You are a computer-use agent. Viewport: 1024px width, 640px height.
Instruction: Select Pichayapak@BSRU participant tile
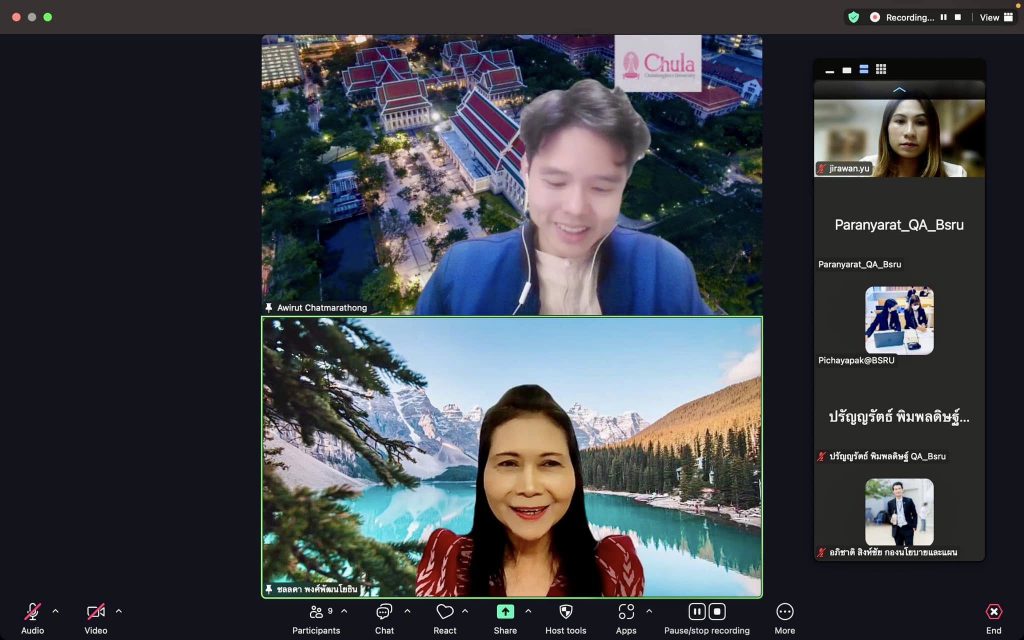click(898, 320)
